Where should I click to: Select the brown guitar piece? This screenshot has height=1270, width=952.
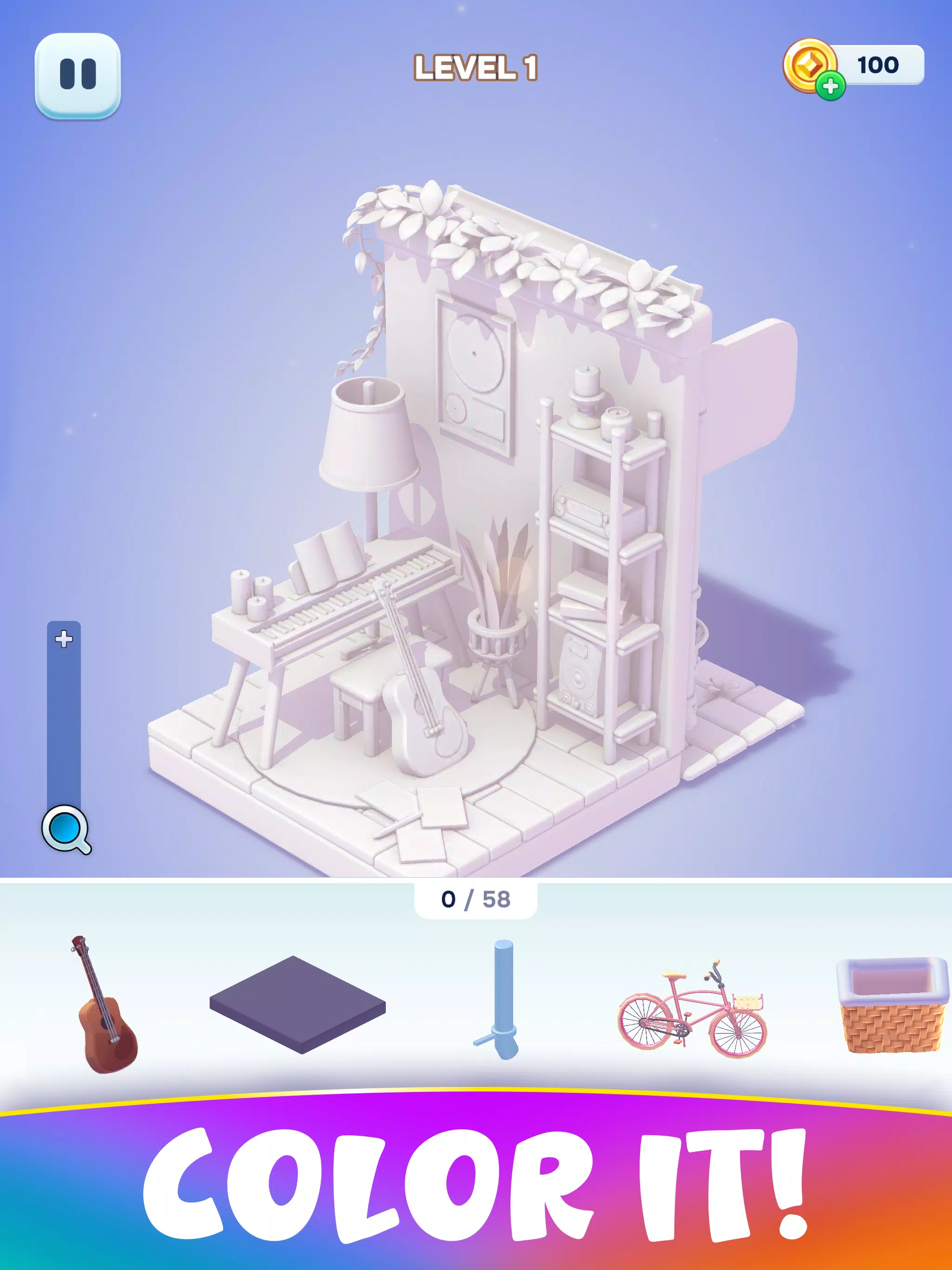(106, 1004)
